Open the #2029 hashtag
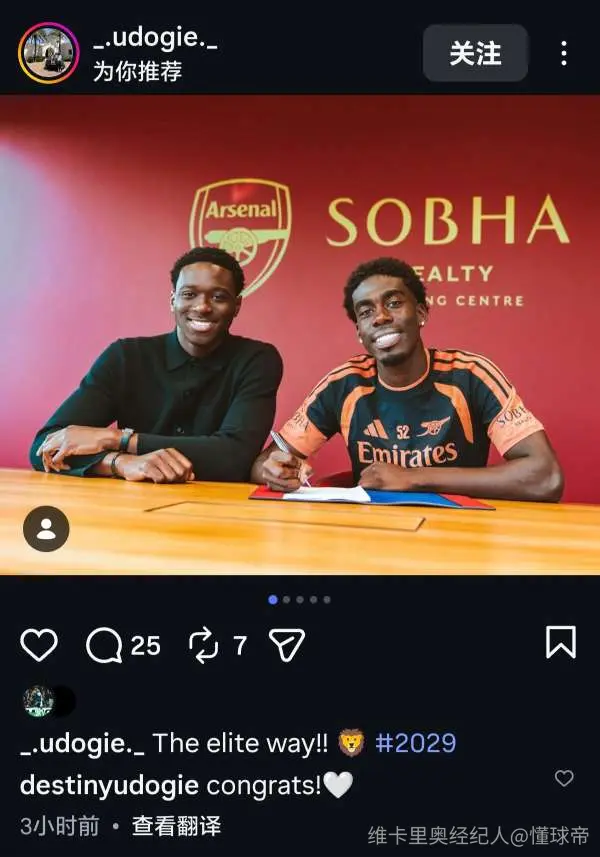Image resolution: width=600 pixels, height=857 pixels. tap(416, 743)
